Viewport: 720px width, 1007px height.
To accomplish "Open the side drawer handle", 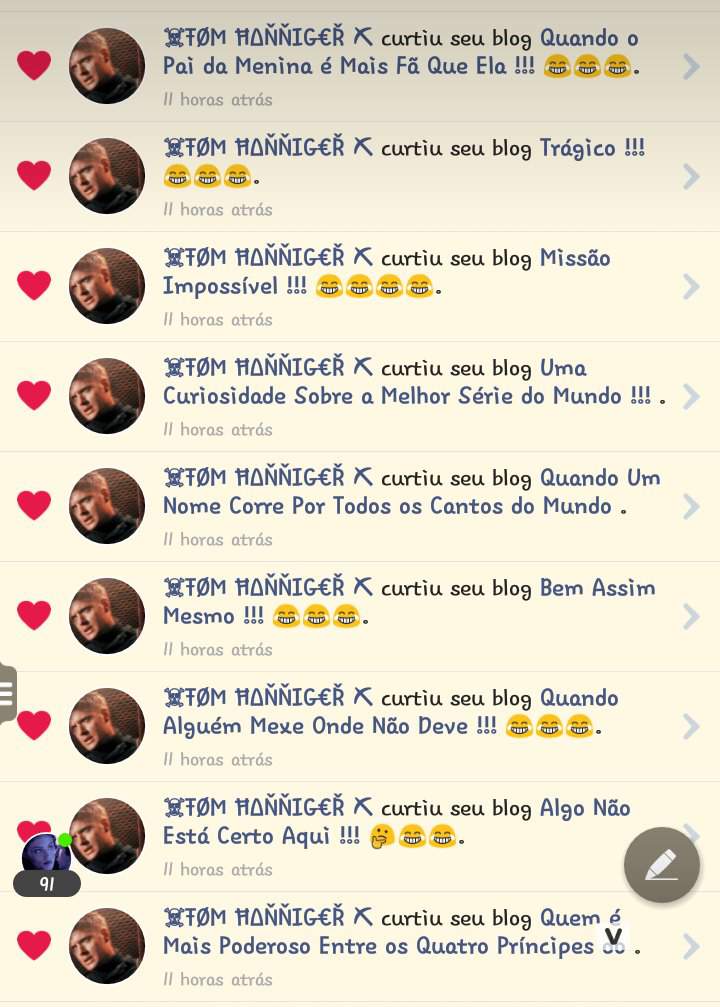I will (7, 692).
